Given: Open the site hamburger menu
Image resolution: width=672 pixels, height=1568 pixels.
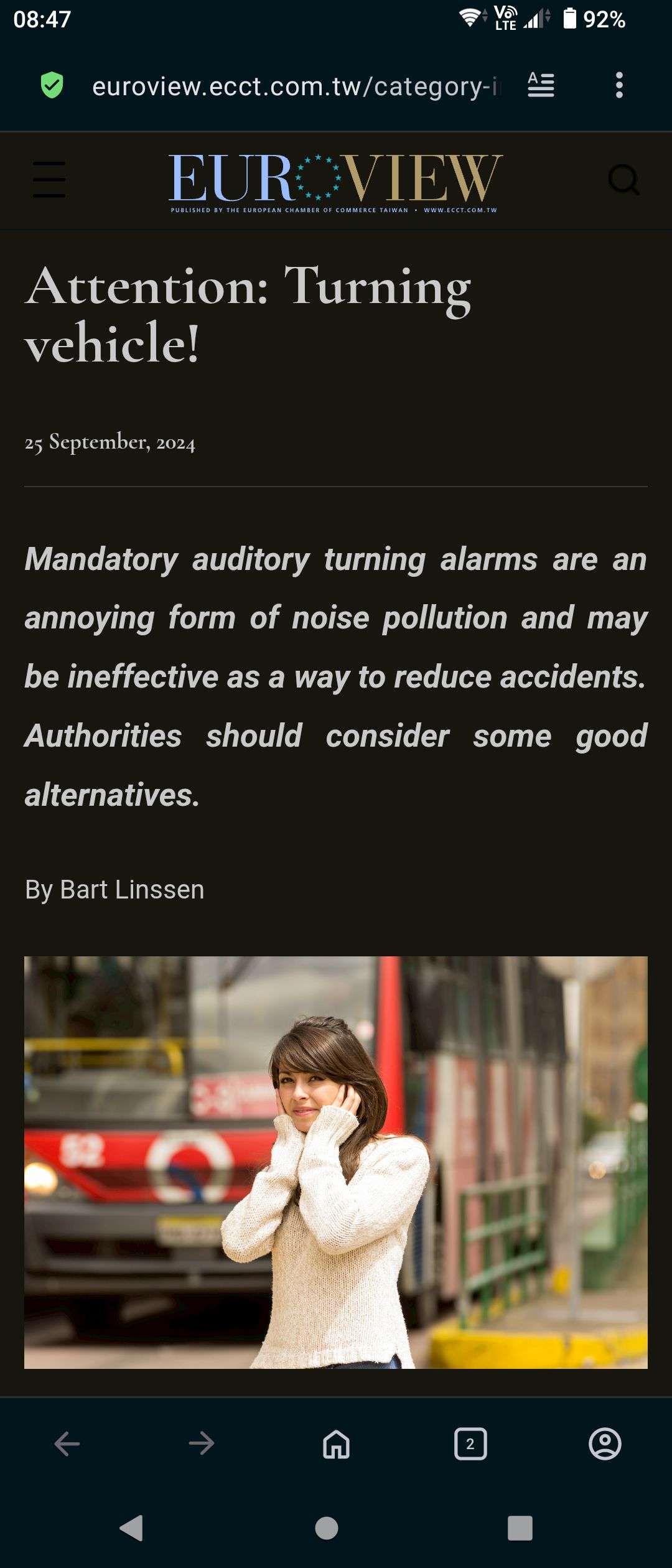Looking at the screenshot, I should (x=49, y=180).
